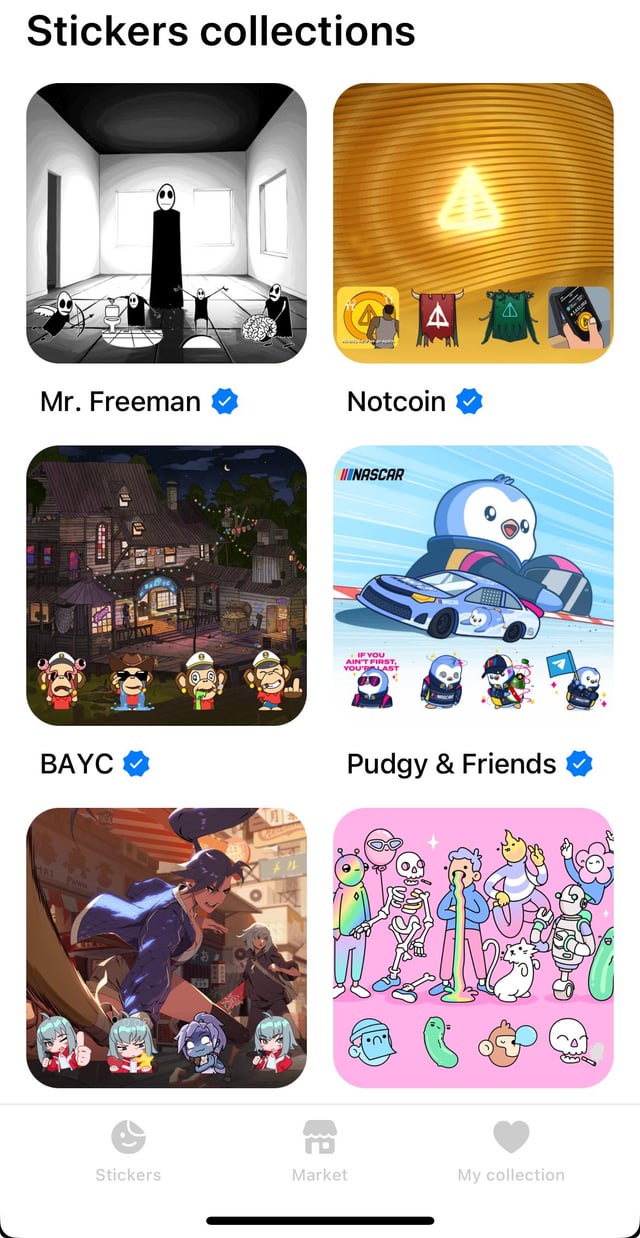View the BAYC sticker collection

tap(166, 585)
